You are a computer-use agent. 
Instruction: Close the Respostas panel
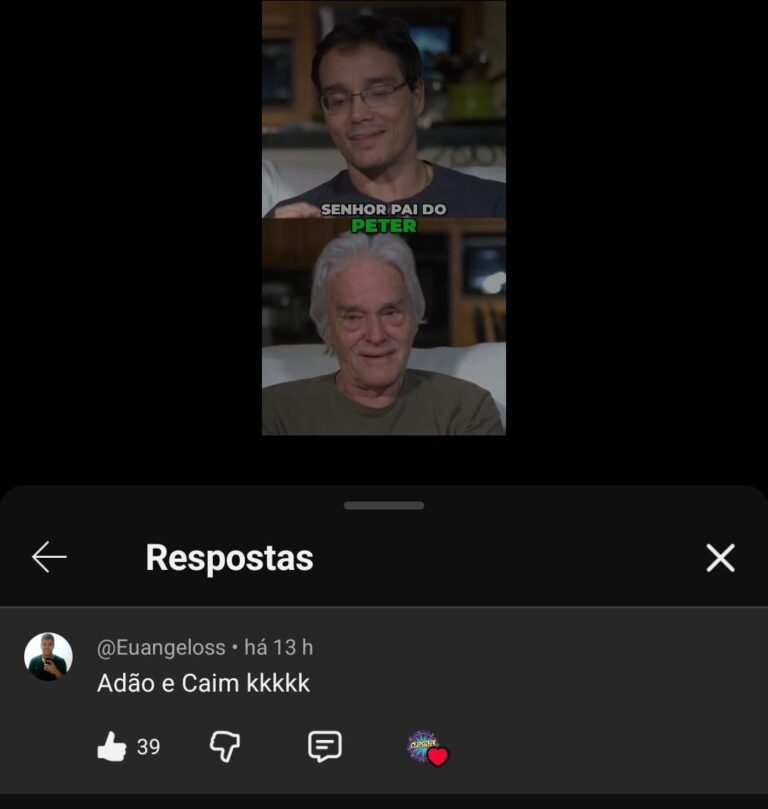coord(720,558)
